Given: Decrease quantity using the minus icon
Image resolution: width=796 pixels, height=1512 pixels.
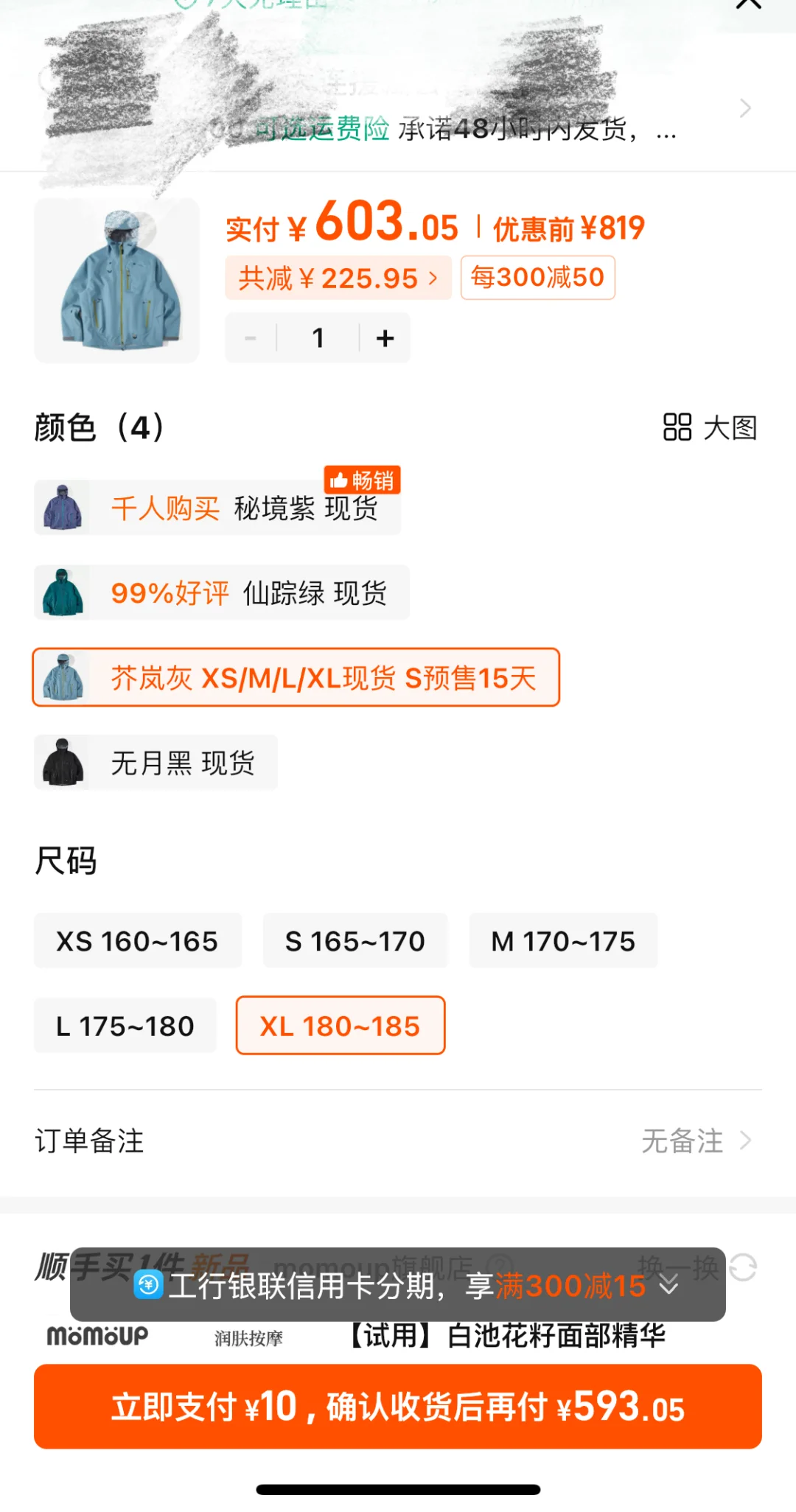Looking at the screenshot, I should pos(250,337).
